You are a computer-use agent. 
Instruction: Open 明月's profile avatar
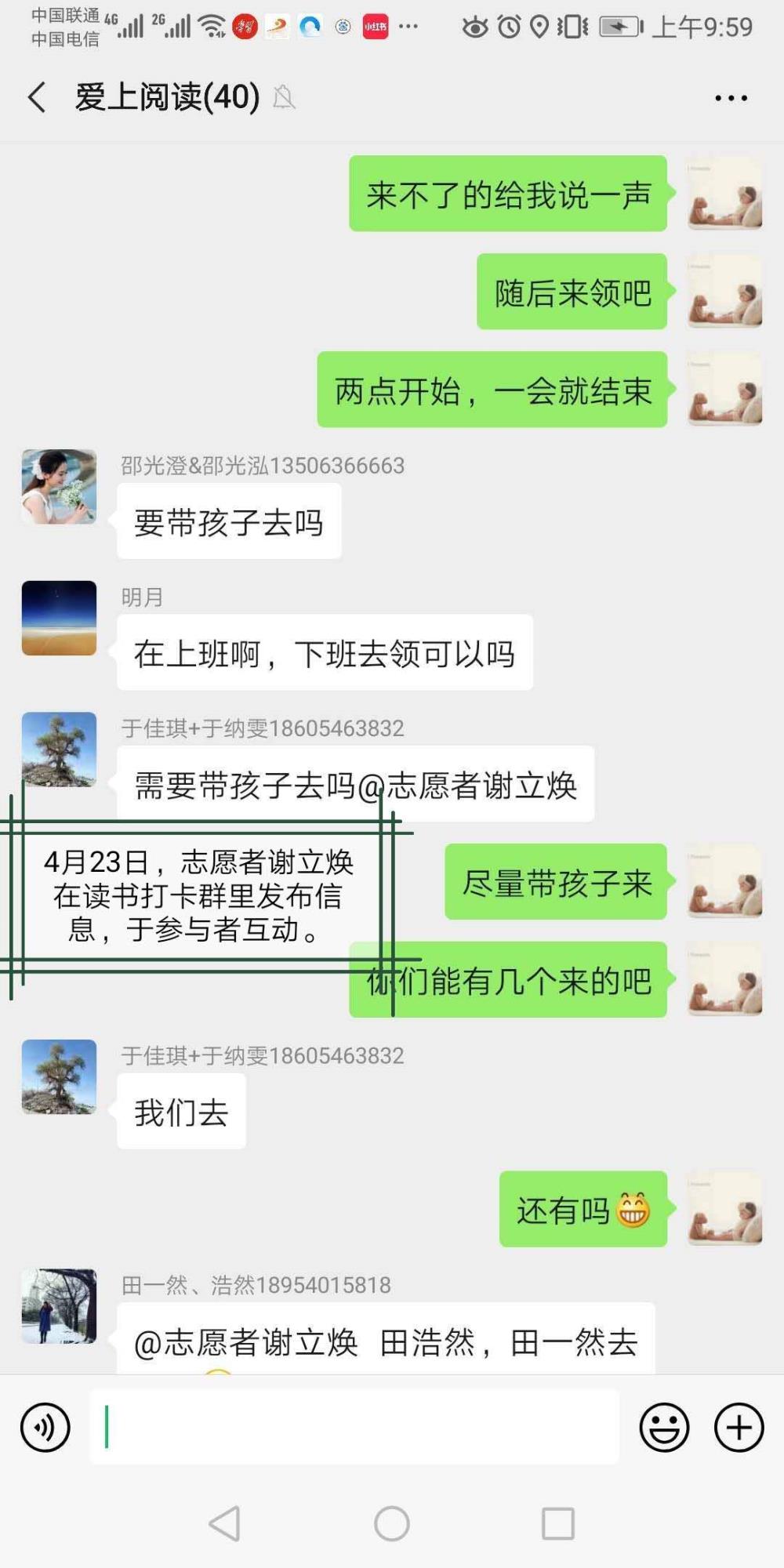pos(59,618)
